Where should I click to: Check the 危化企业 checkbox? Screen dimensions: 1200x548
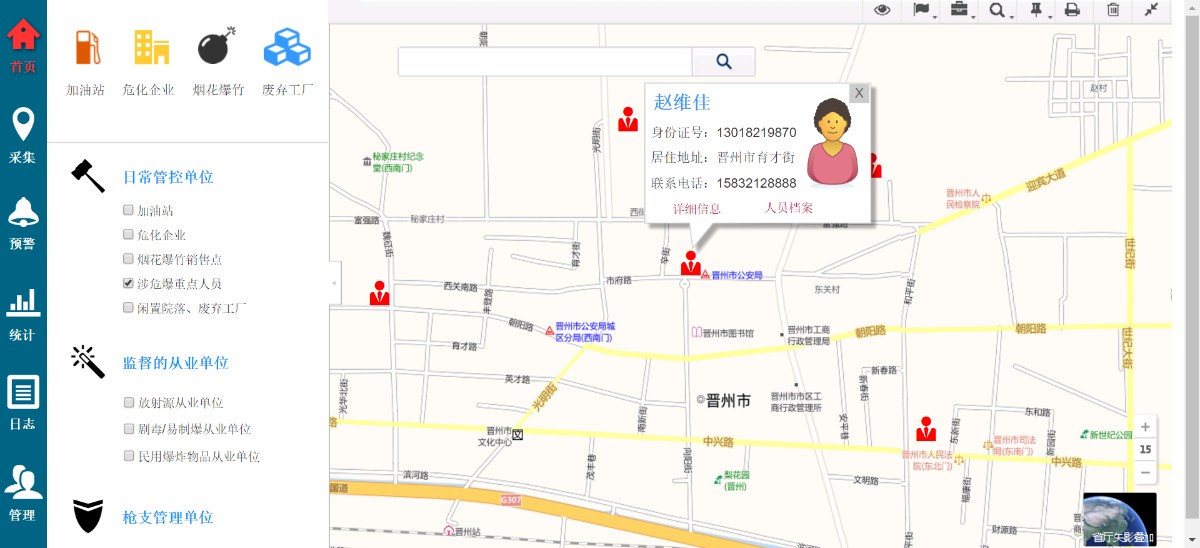click(x=128, y=234)
